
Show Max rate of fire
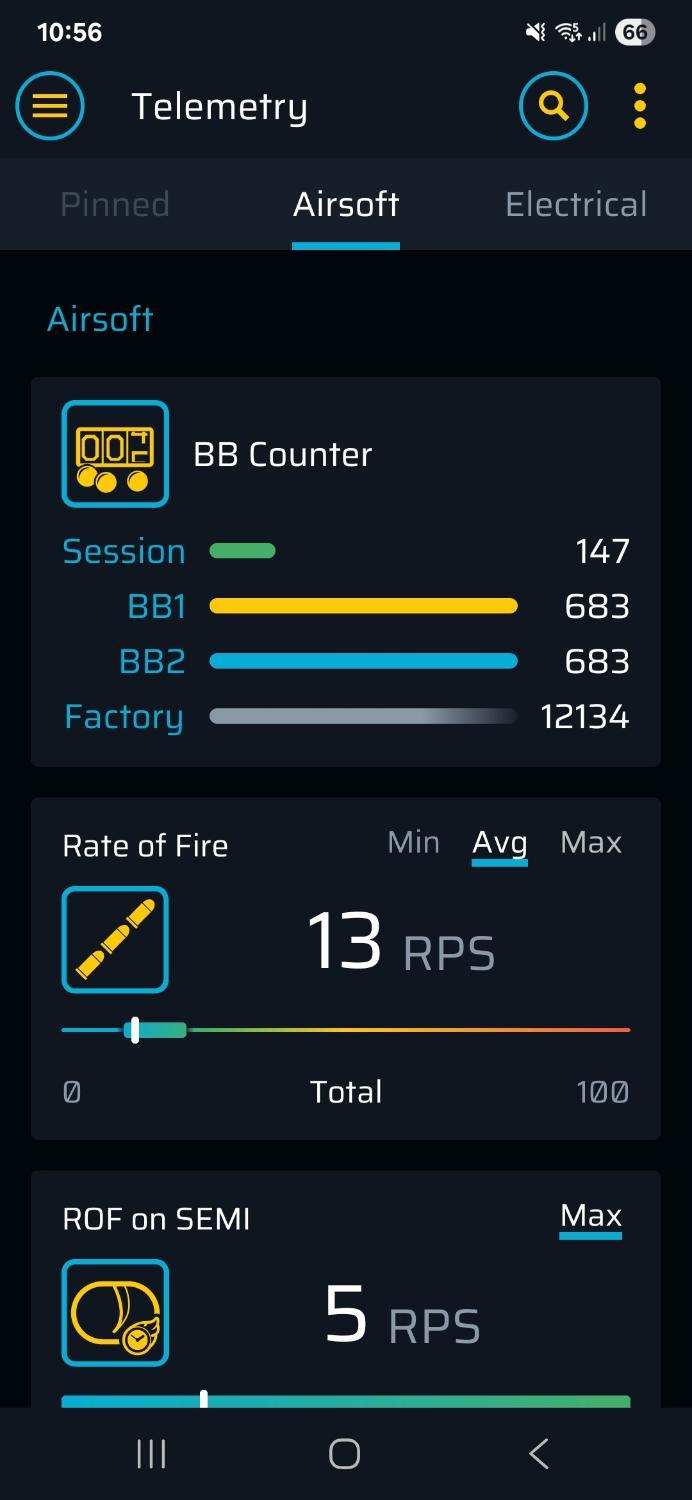pyautogui.click(x=591, y=843)
